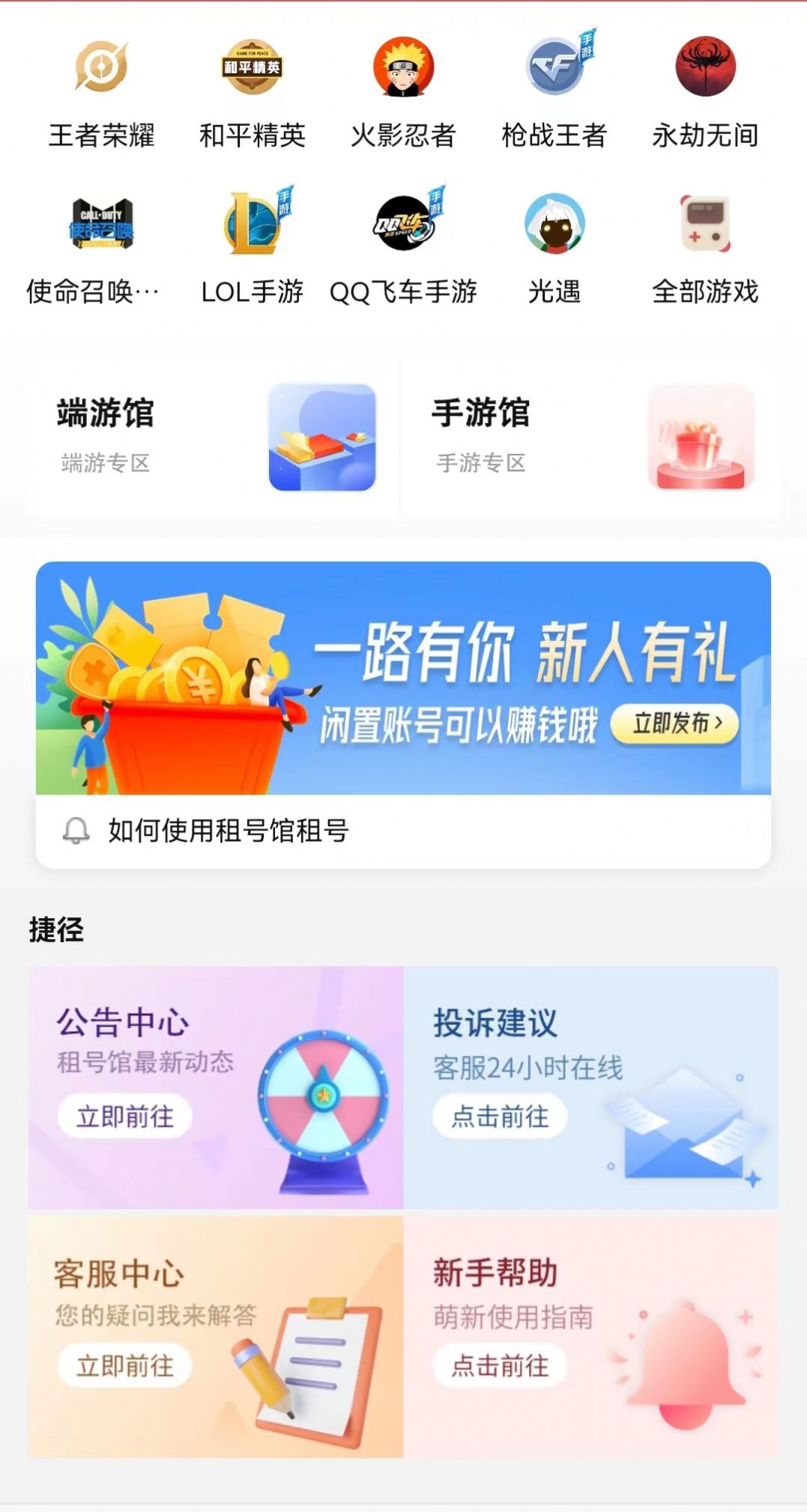This screenshot has height=1512, width=807.
Task: Open 新手帮助 beginner guide via 点击前往
Action: 500,1365
